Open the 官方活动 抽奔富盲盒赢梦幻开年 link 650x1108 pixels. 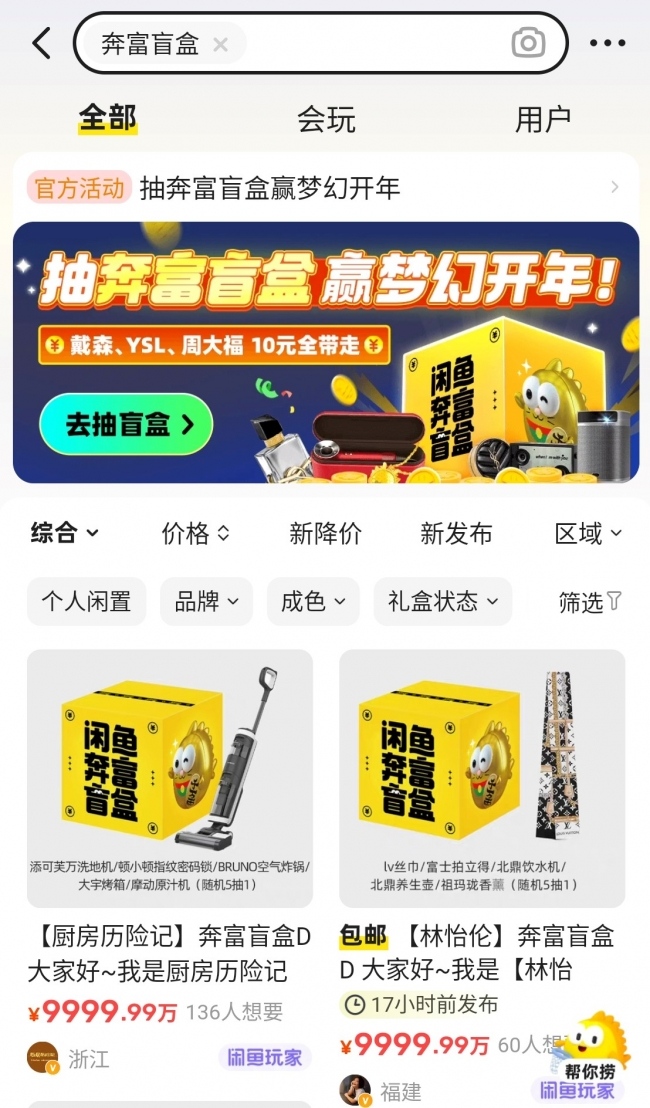[x=325, y=187]
